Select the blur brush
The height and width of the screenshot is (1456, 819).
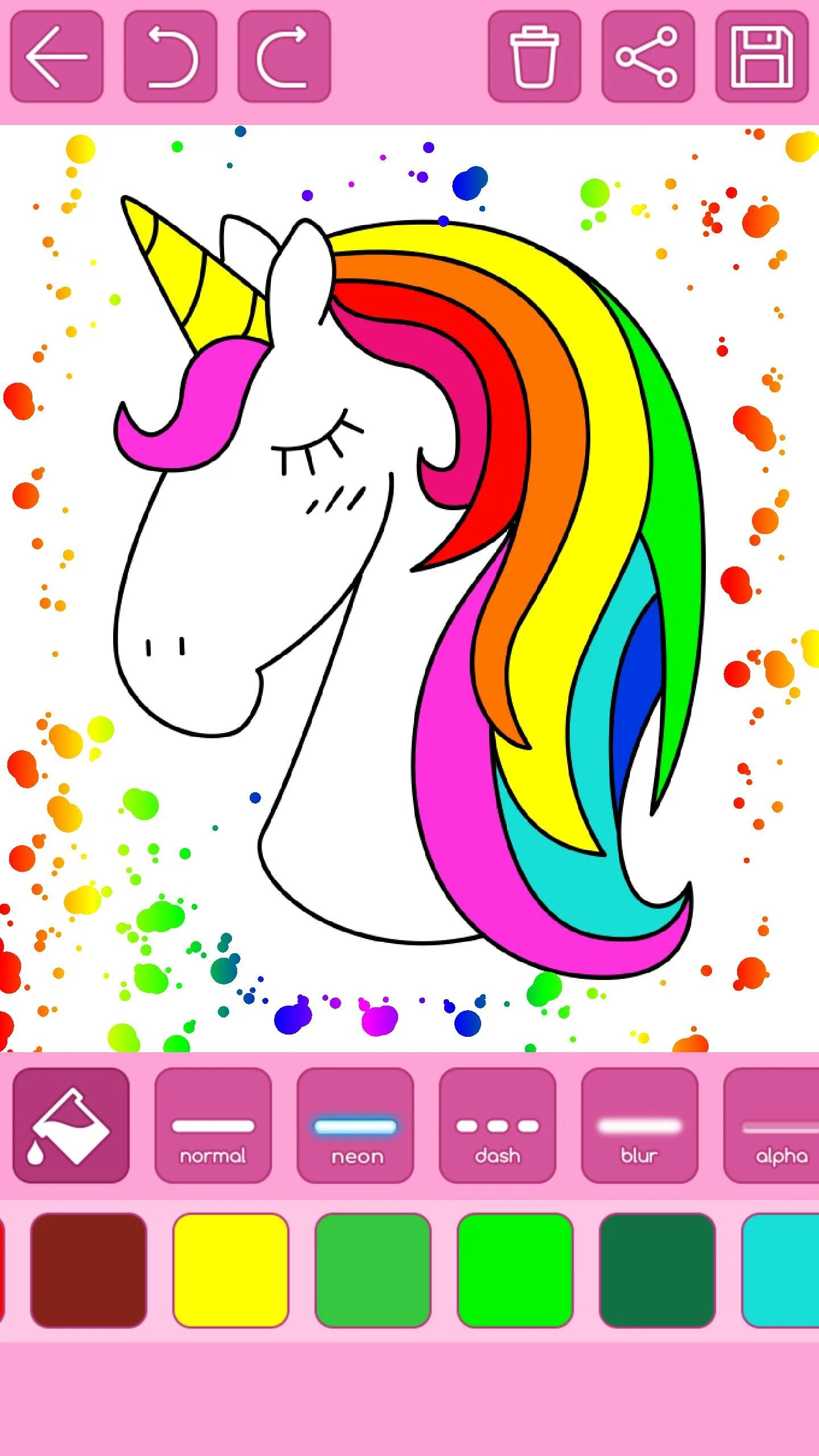[640, 1126]
